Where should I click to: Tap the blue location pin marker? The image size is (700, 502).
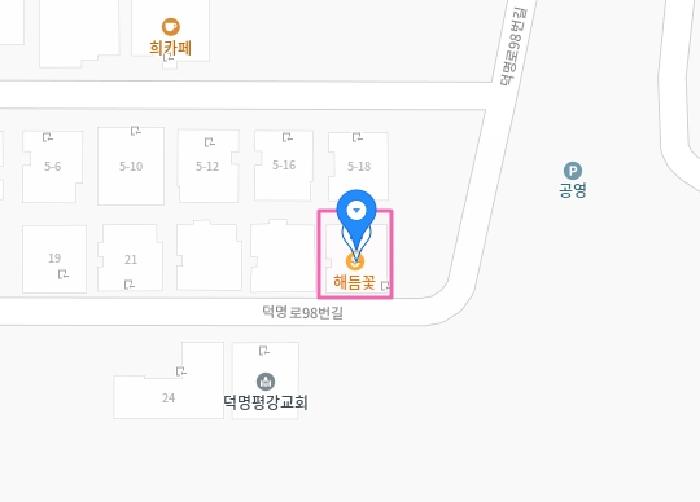point(355,212)
